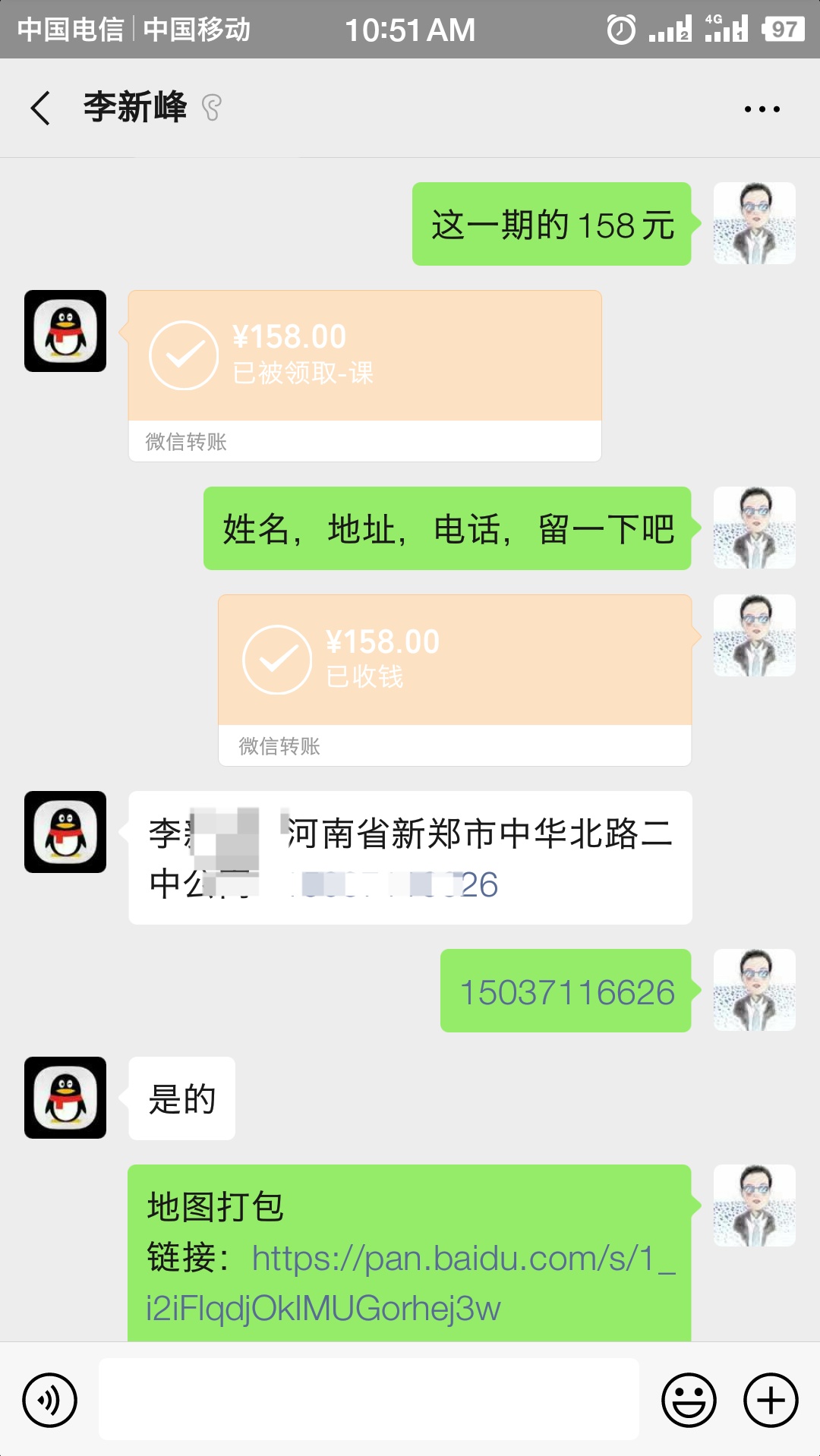This screenshot has width=820, height=1456.
Task: Open my avatar next to 这一期的158元
Action: [754, 223]
